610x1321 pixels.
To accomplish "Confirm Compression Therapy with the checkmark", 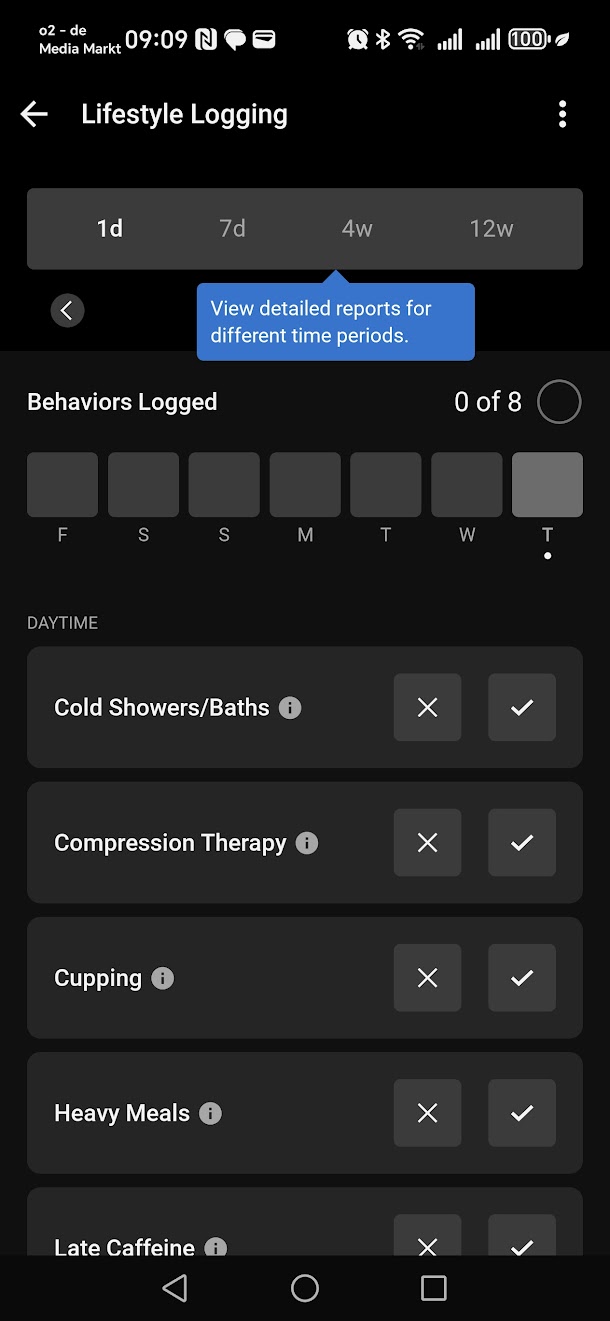I will pyautogui.click(x=521, y=842).
